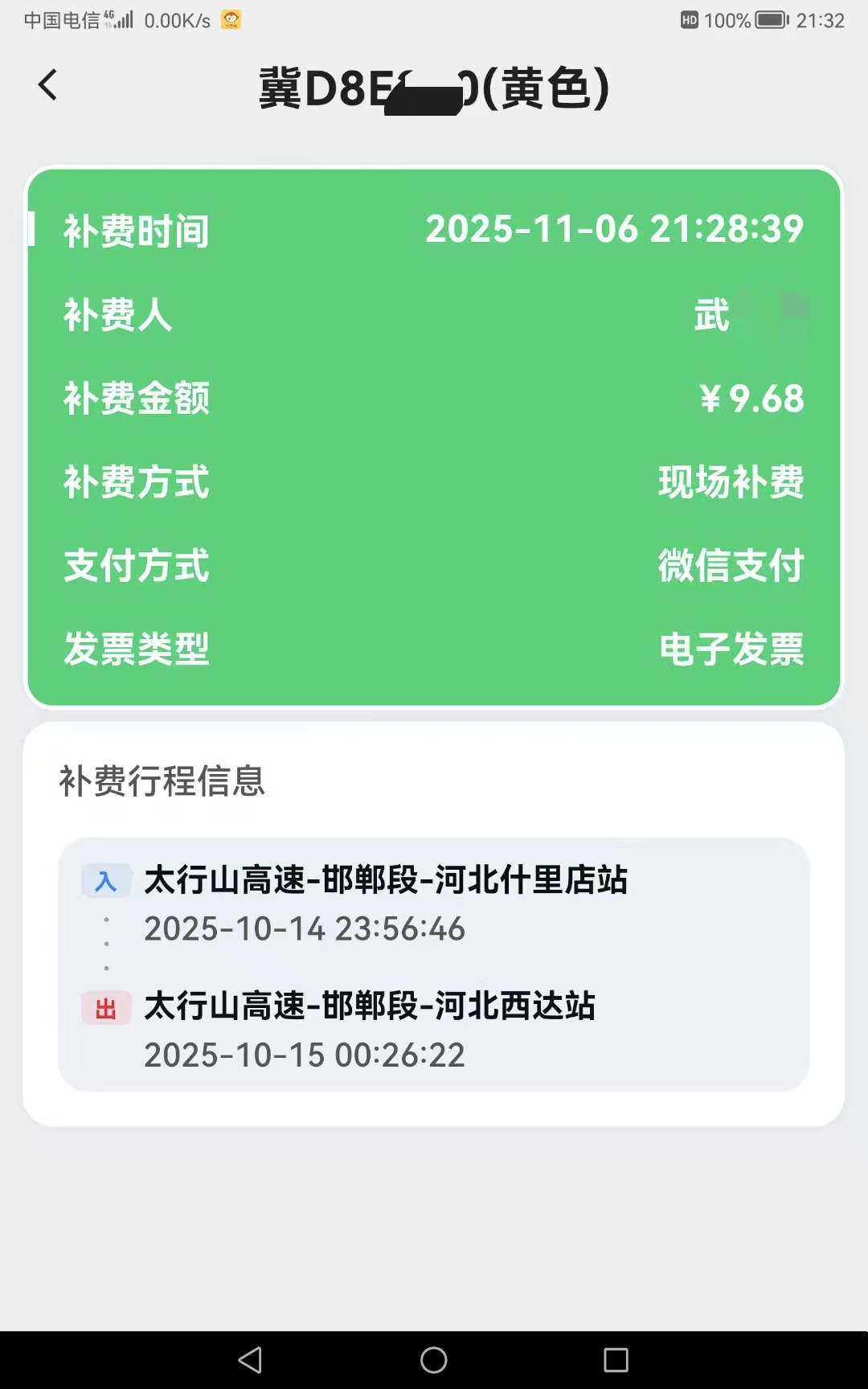
Task: Open the recent apps view
Action: click(x=616, y=1359)
